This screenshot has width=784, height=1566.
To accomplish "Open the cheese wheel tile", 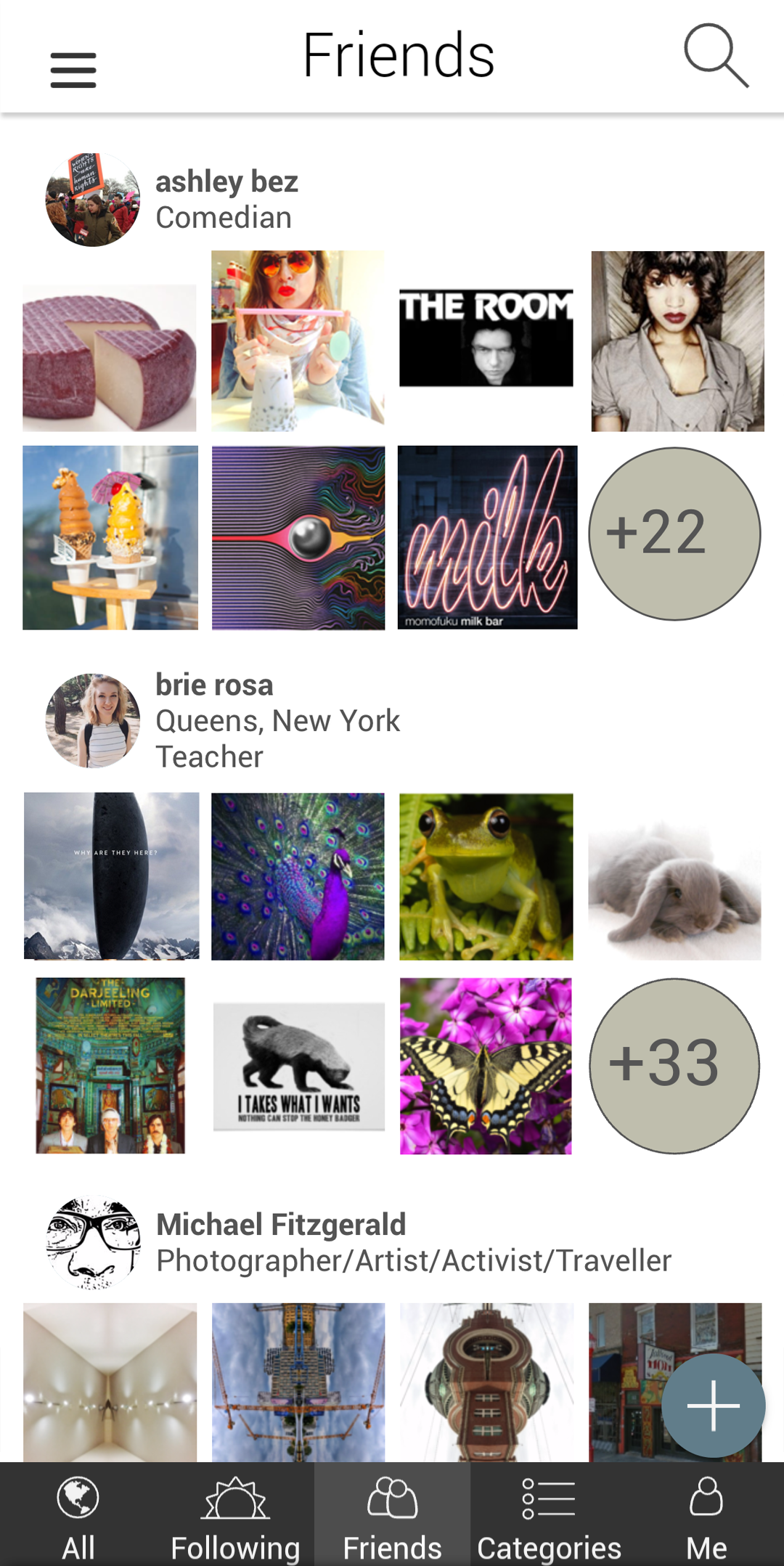I will click(x=110, y=357).
